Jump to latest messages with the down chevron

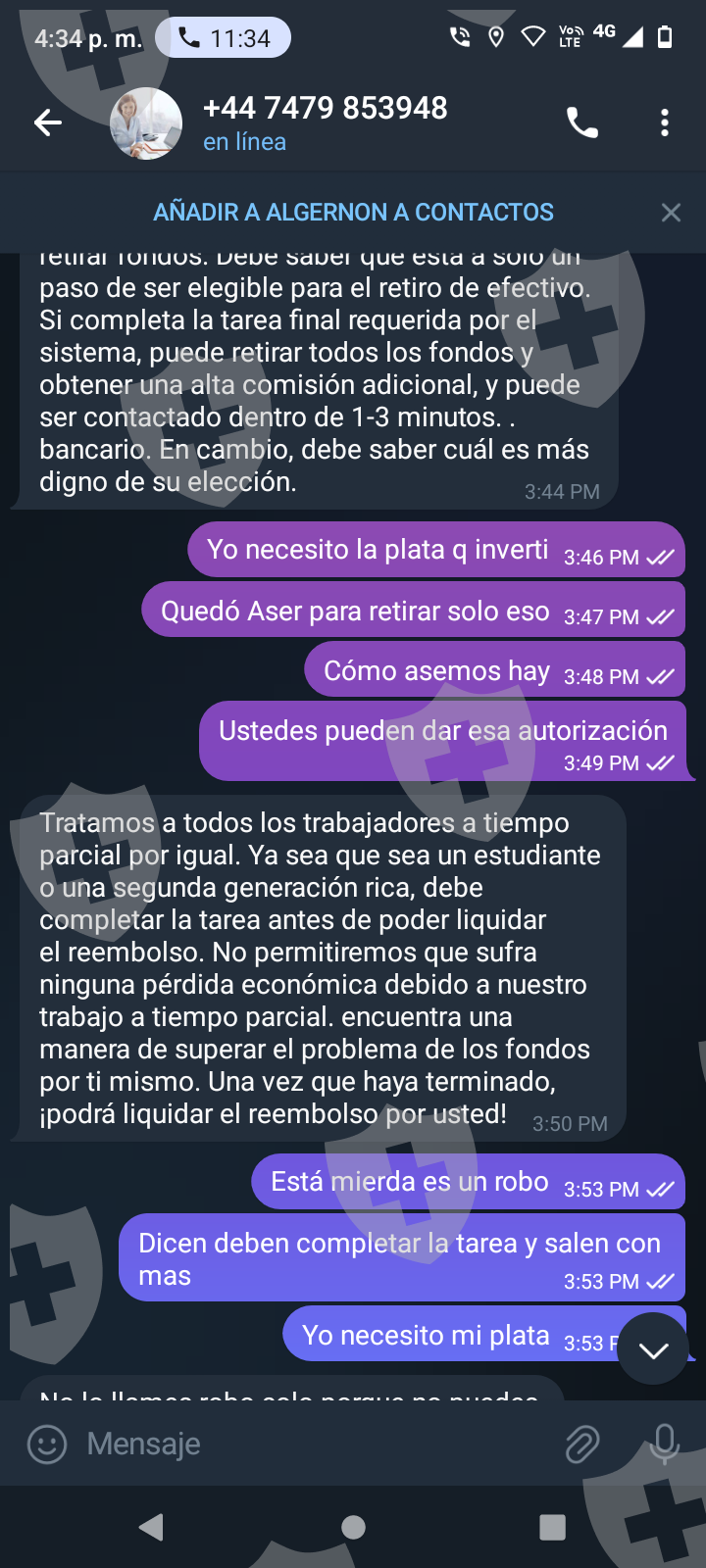(x=654, y=1349)
